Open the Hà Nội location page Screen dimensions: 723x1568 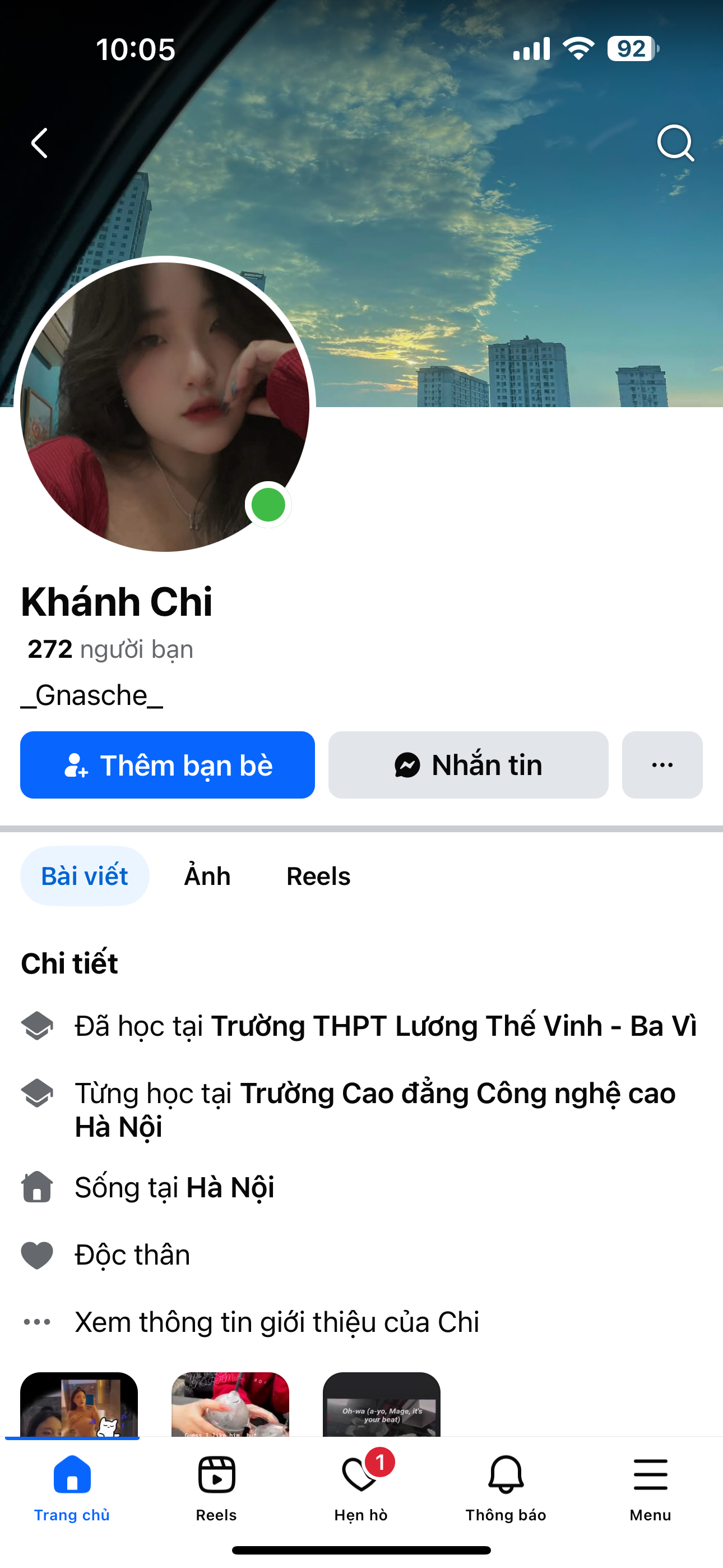tap(230, 1188)
